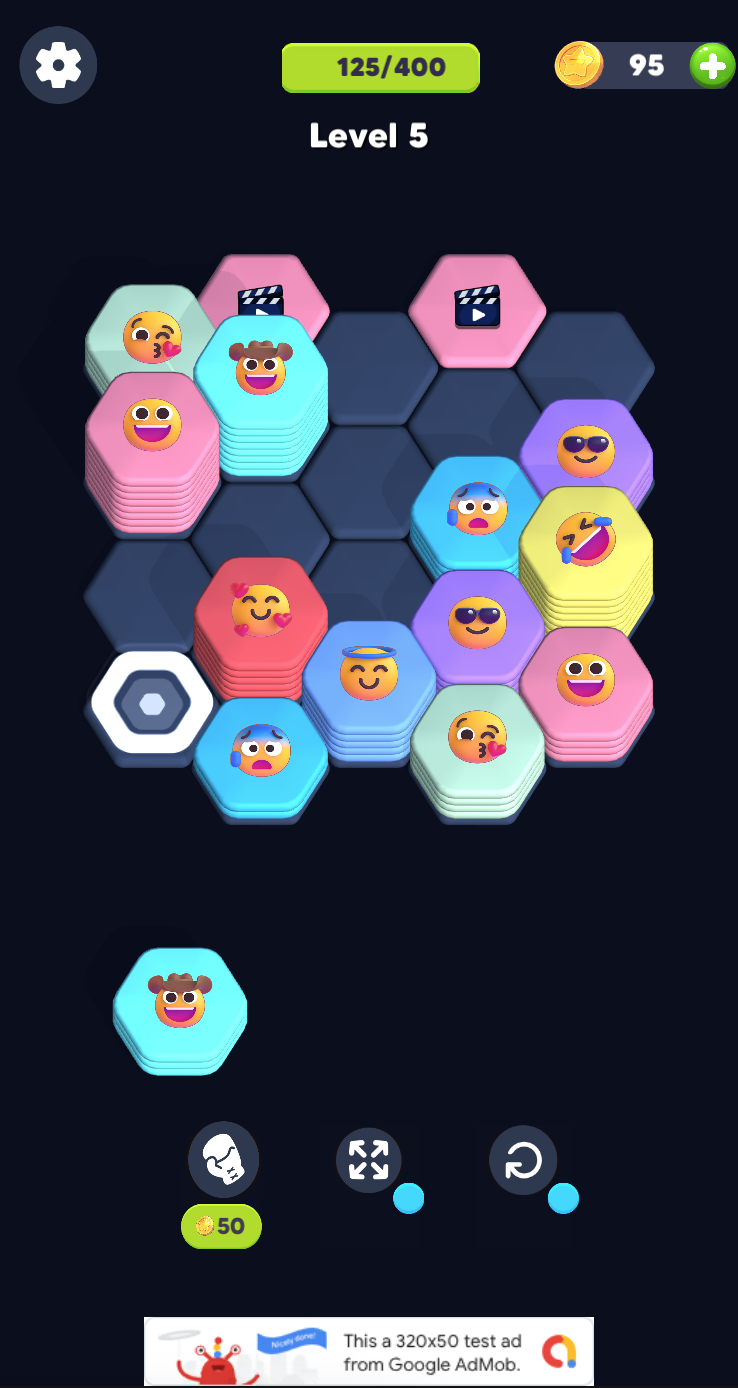Tap the white locked hexagon cell

point(152,703)
